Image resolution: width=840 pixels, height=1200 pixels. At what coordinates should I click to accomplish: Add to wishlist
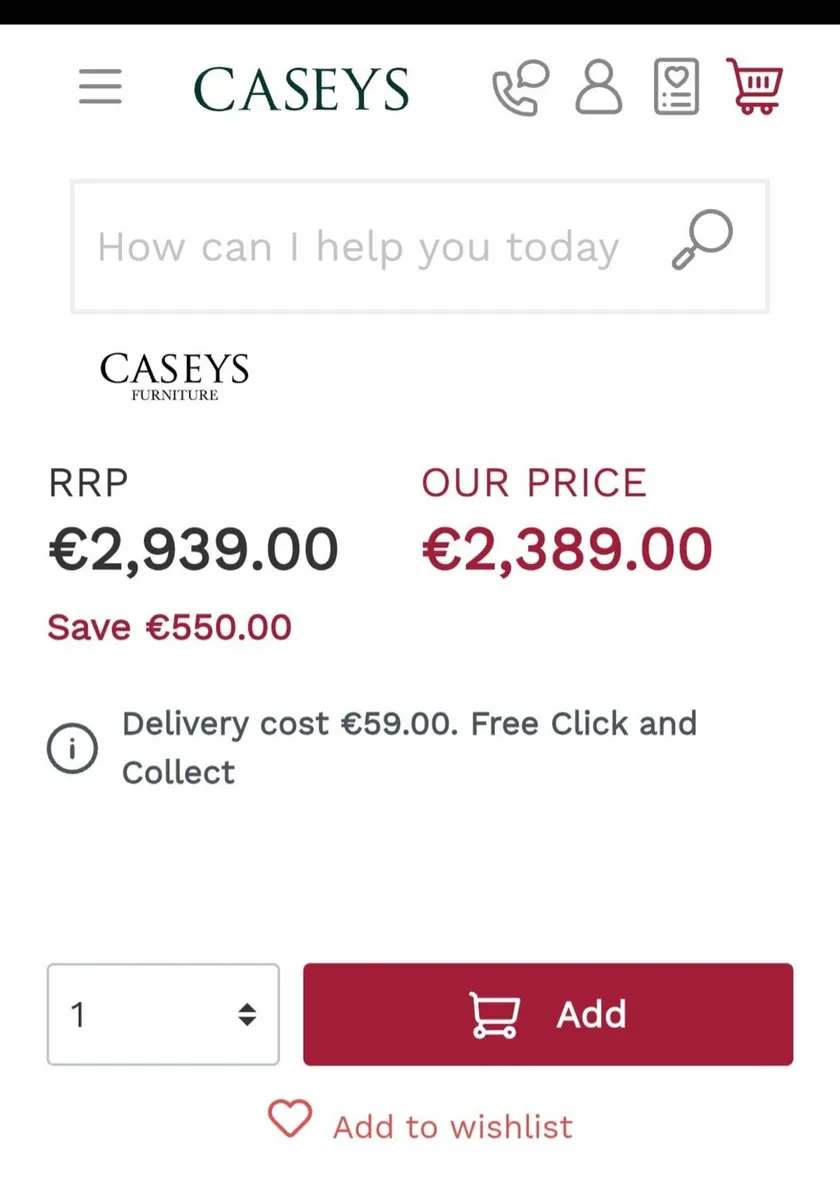coord(420,1125)
